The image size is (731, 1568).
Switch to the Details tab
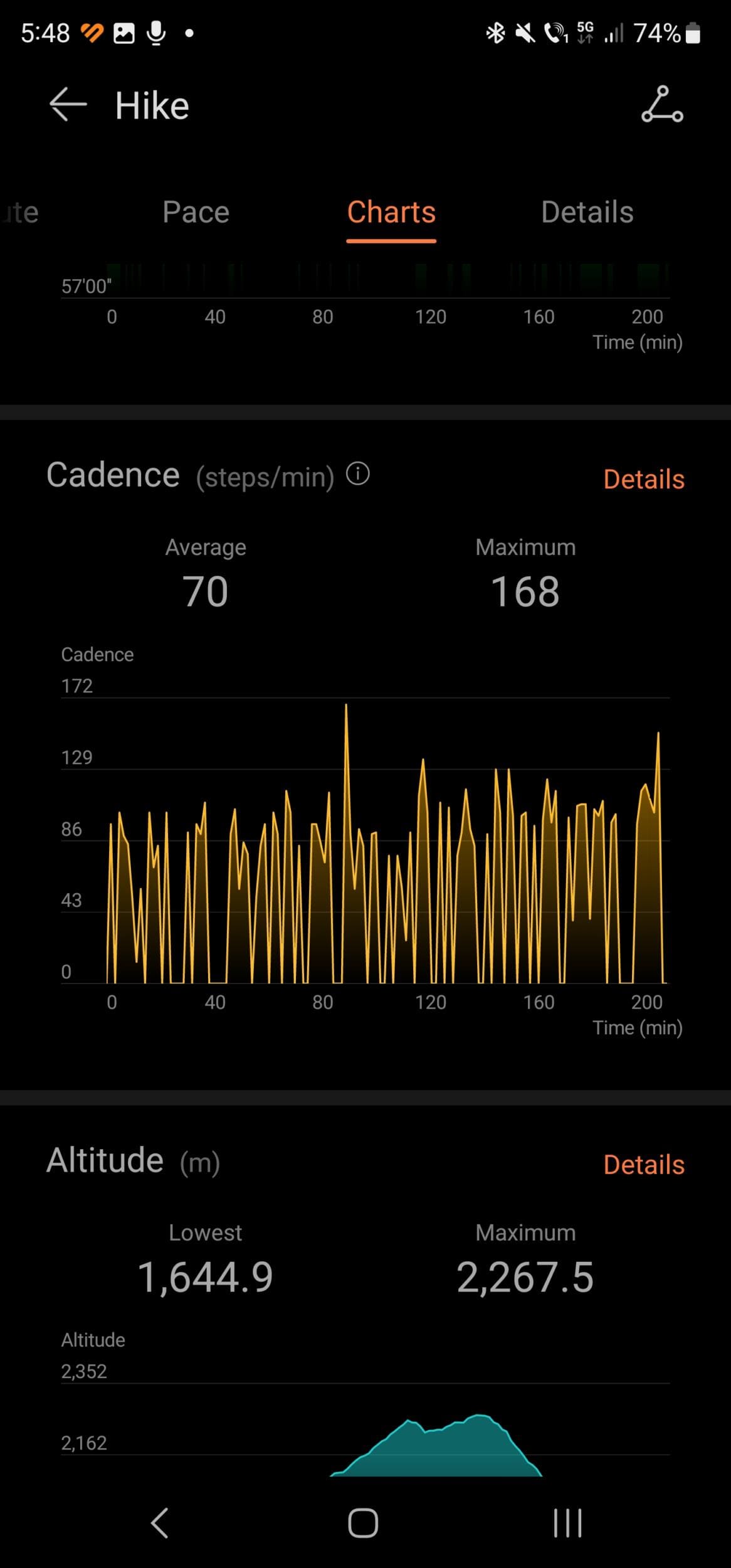coord(587,212)
